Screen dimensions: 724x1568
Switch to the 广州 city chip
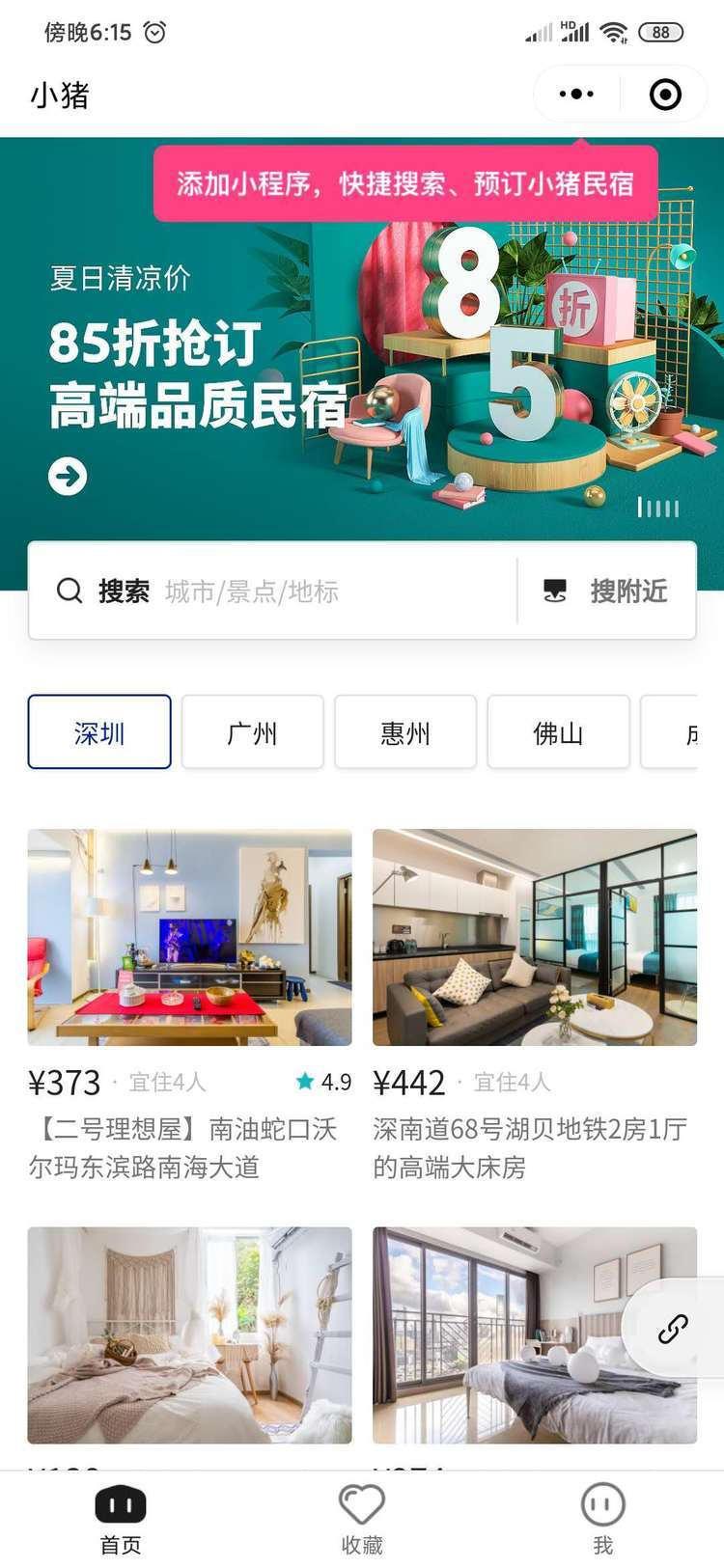coord(252,732)
